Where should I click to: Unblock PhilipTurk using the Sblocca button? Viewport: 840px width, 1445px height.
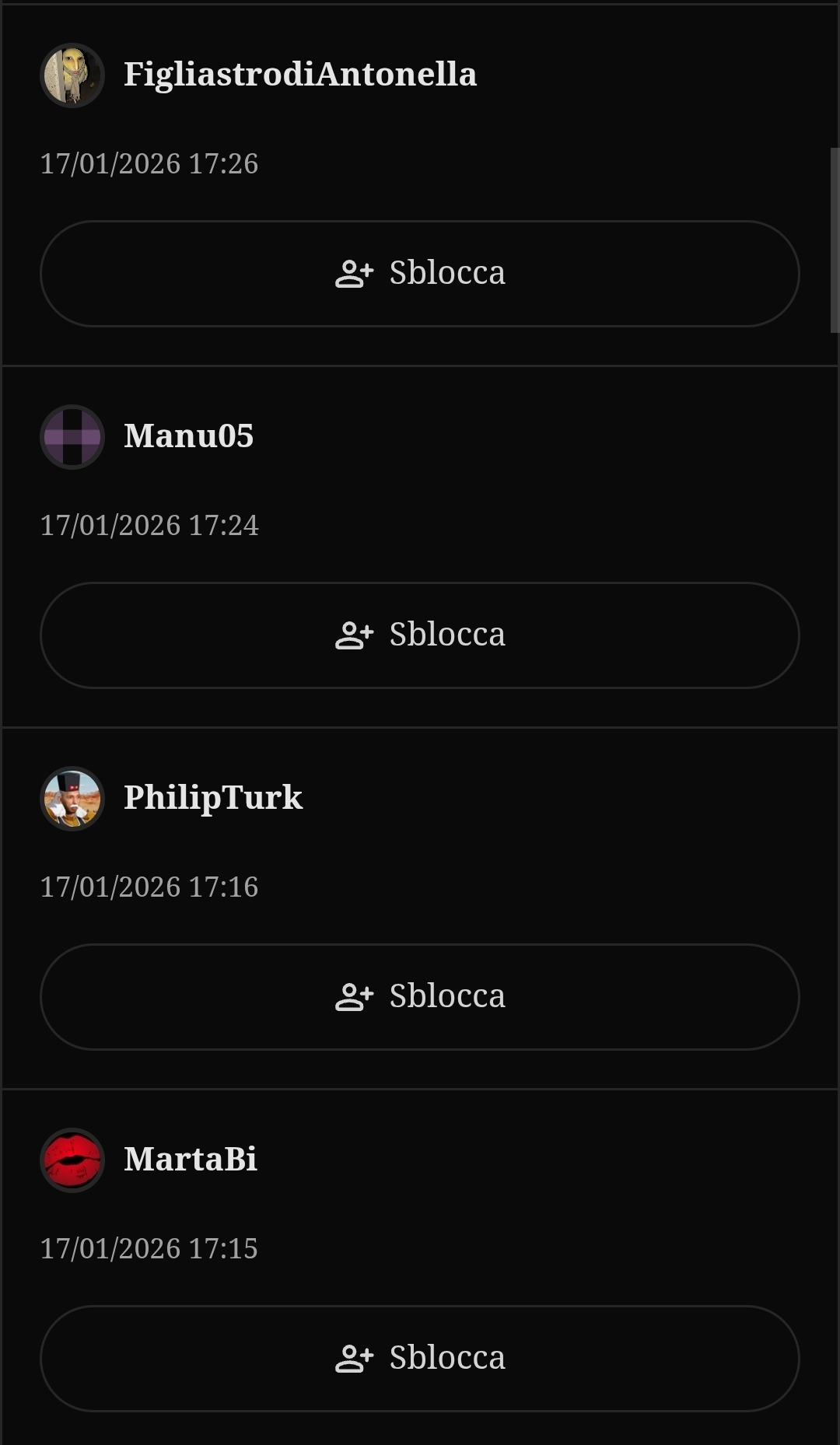(x=420, y=996)
